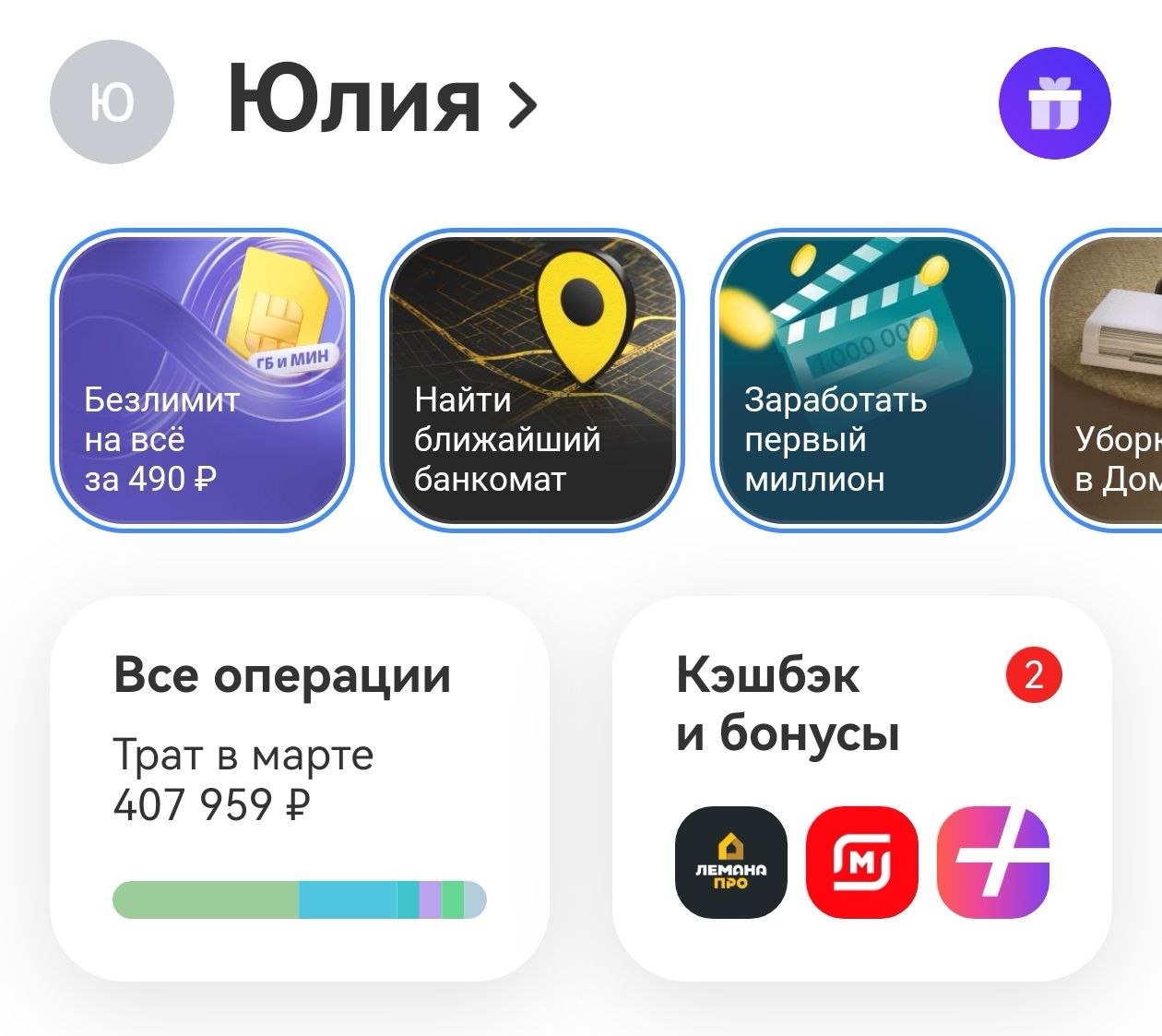1162x1036 pixels.
Task: Open the «Кэшбэк и бонусы» card
Action: point(861,788)
